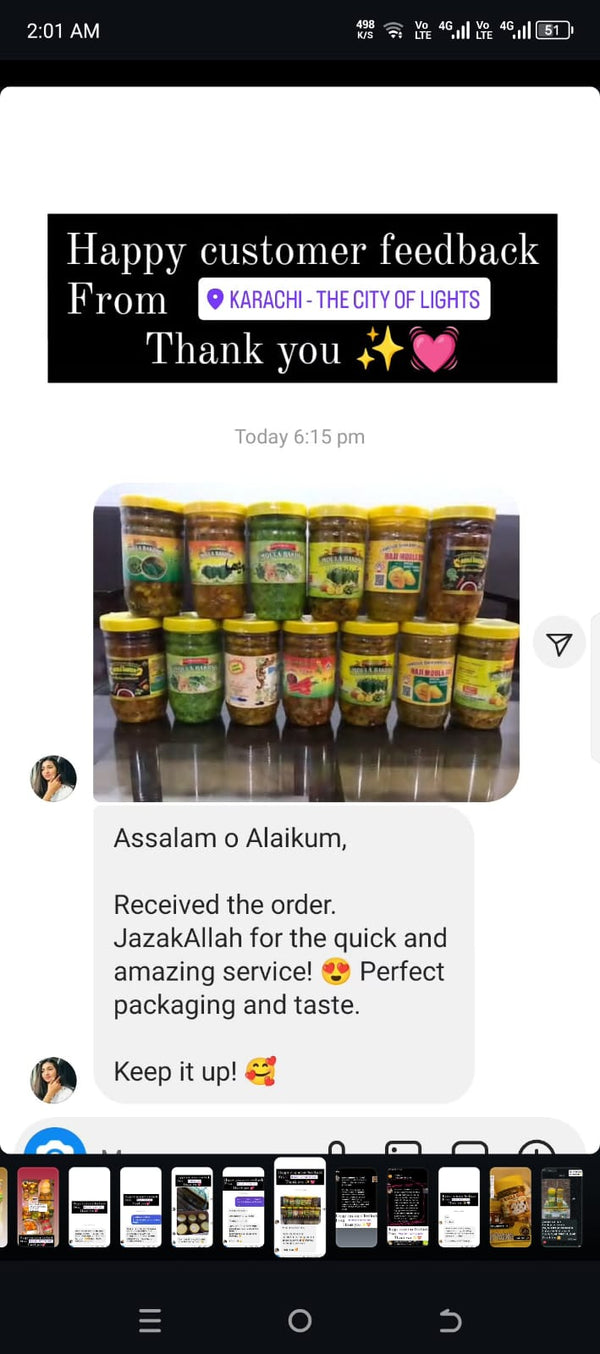Go to the home screen
600x1354 pixels.
300,1321
